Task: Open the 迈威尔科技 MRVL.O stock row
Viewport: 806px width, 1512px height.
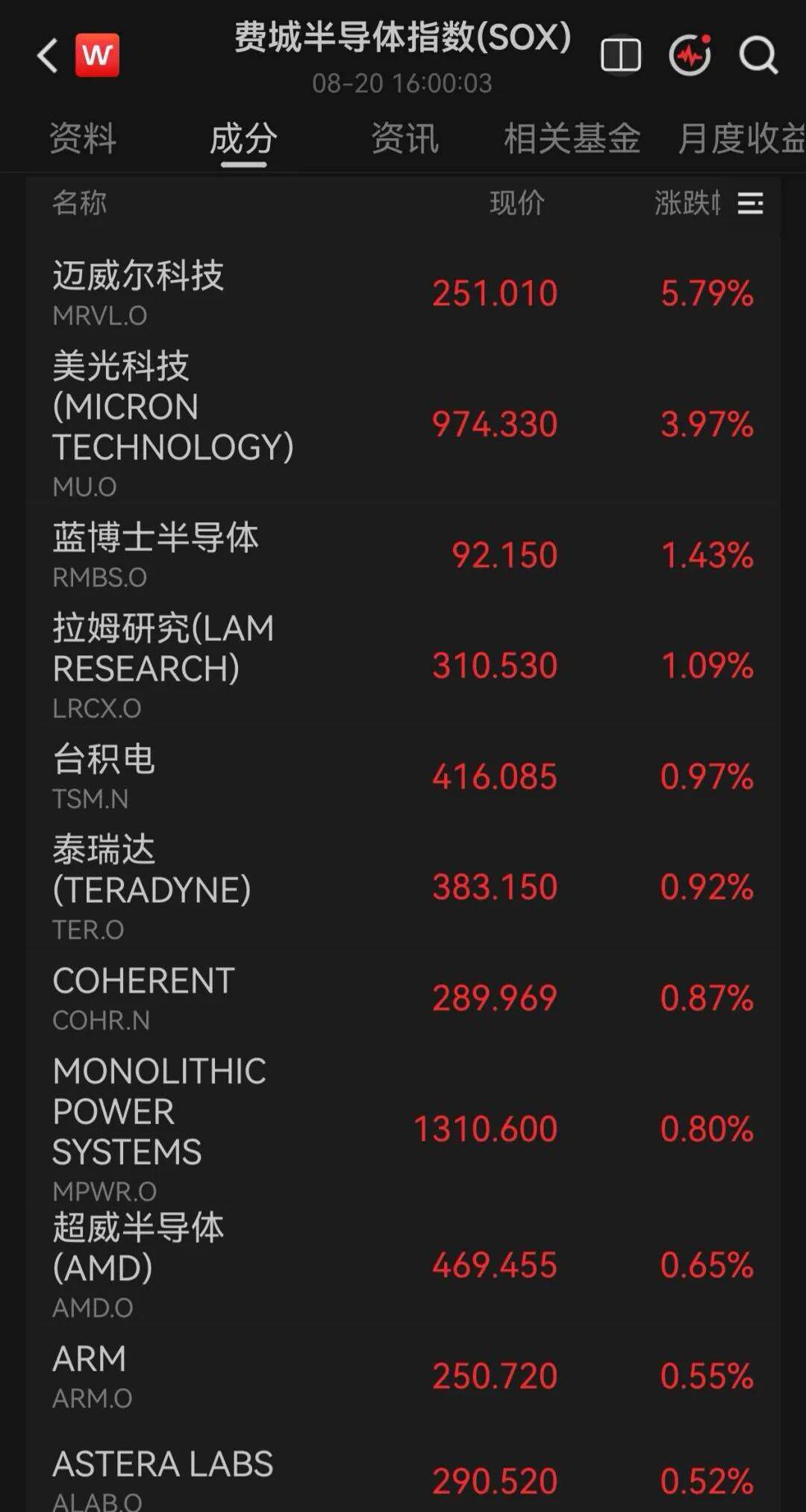Action: pyautogui.click(x=403, y=293)
